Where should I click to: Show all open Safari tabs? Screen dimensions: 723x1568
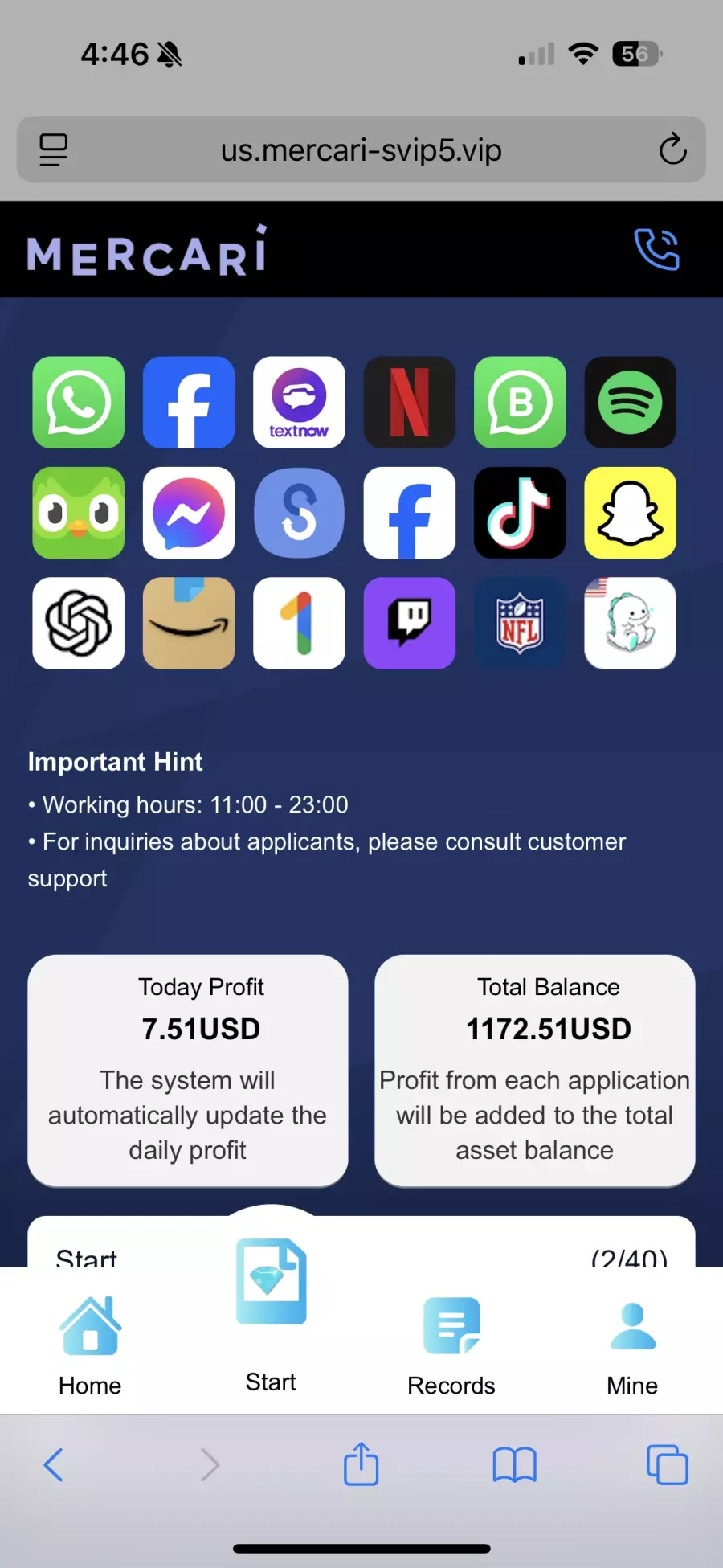coord(668,1464)
